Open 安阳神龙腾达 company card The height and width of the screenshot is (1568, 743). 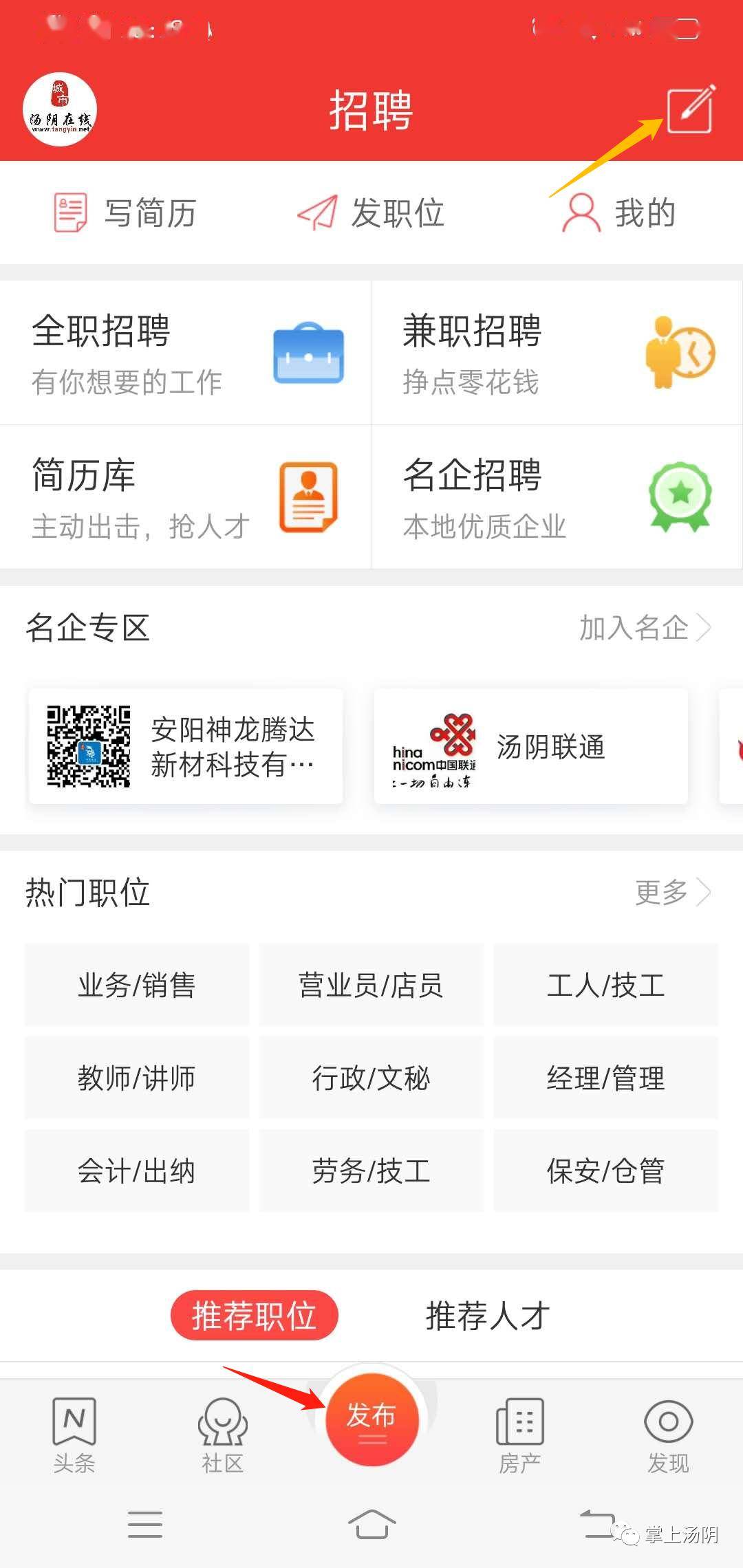(186, 746)
